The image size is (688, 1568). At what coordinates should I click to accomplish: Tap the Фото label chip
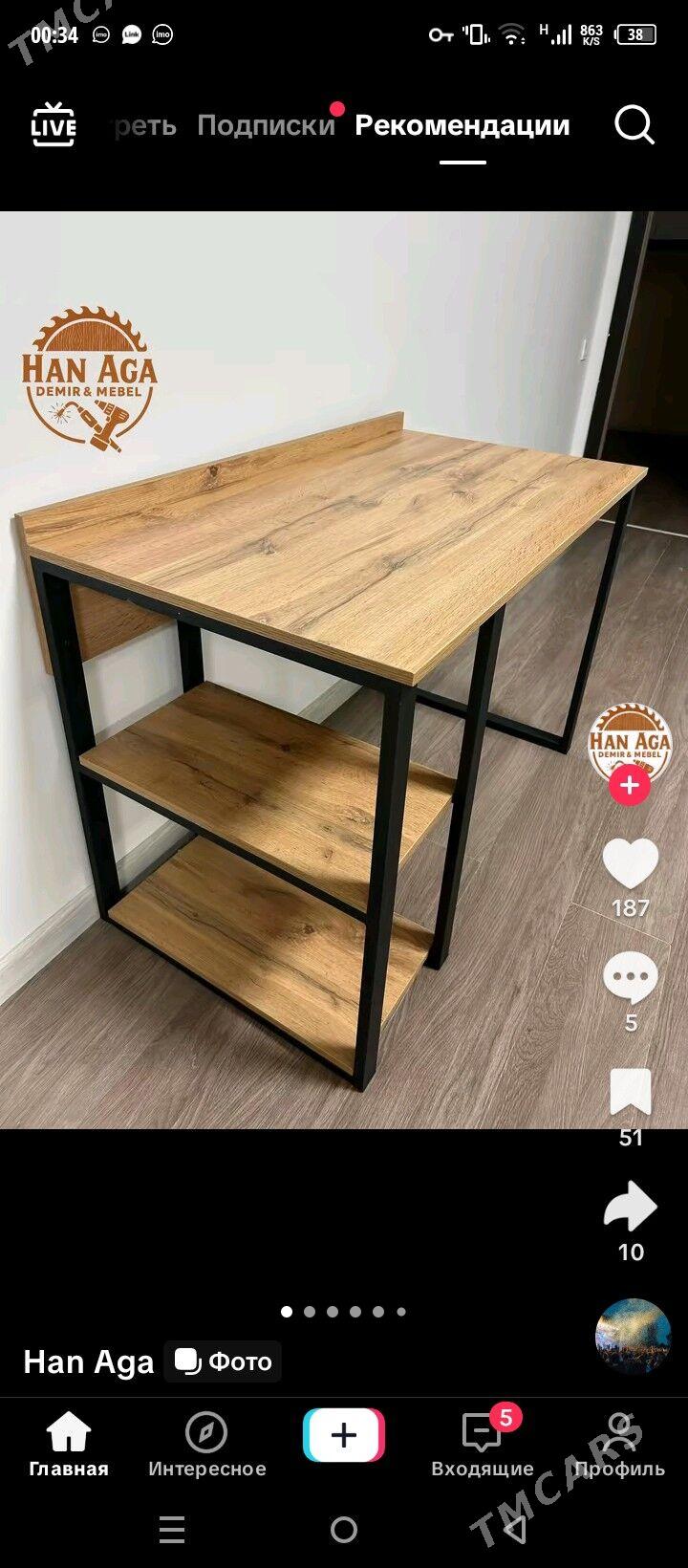(x=223, y=1361)
